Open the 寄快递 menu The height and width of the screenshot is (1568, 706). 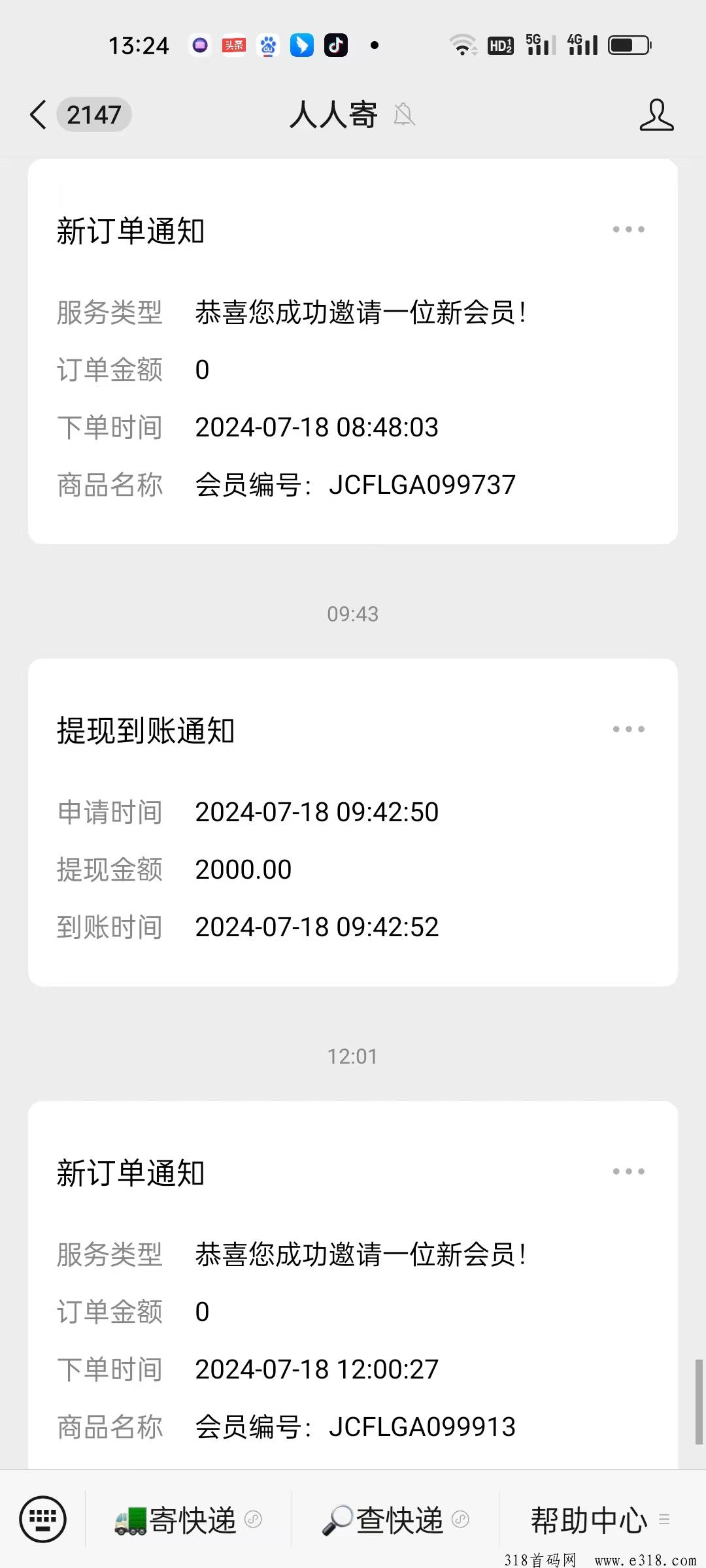pos(188,1520)
